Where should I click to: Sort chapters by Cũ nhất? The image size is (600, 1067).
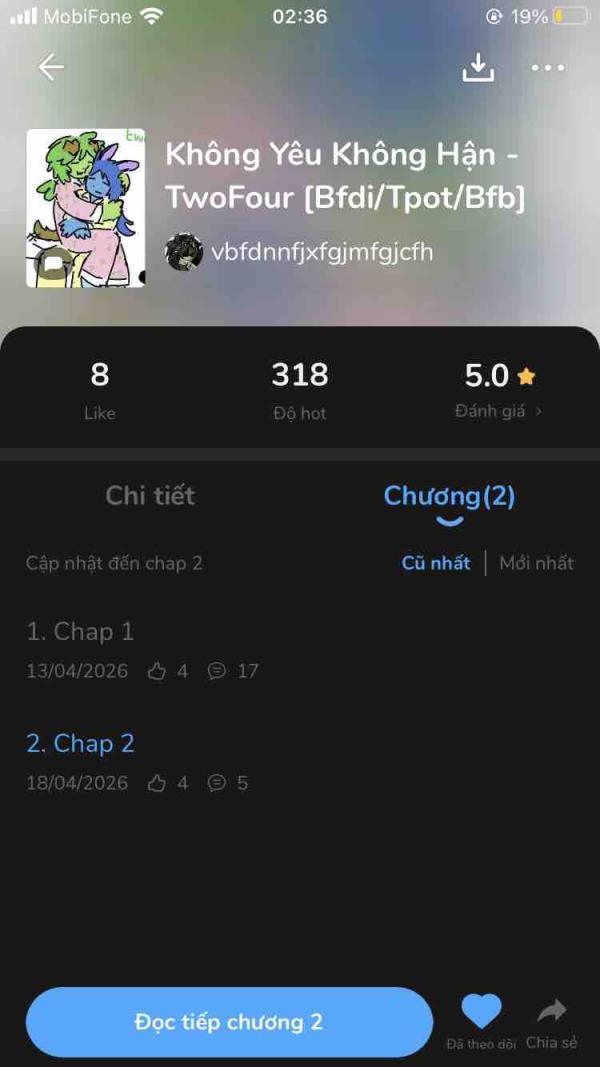[436, 563]
